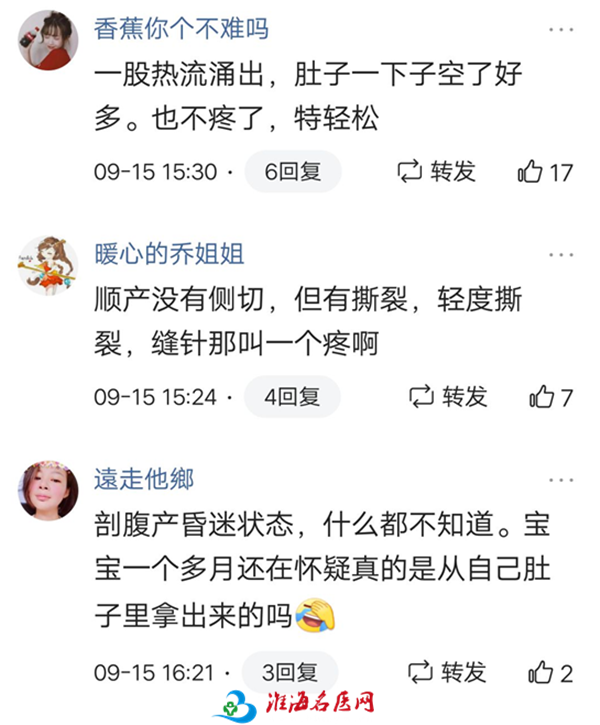
Task: Open 遠走他鄉's profile avatar
Action: click(46, 491)
